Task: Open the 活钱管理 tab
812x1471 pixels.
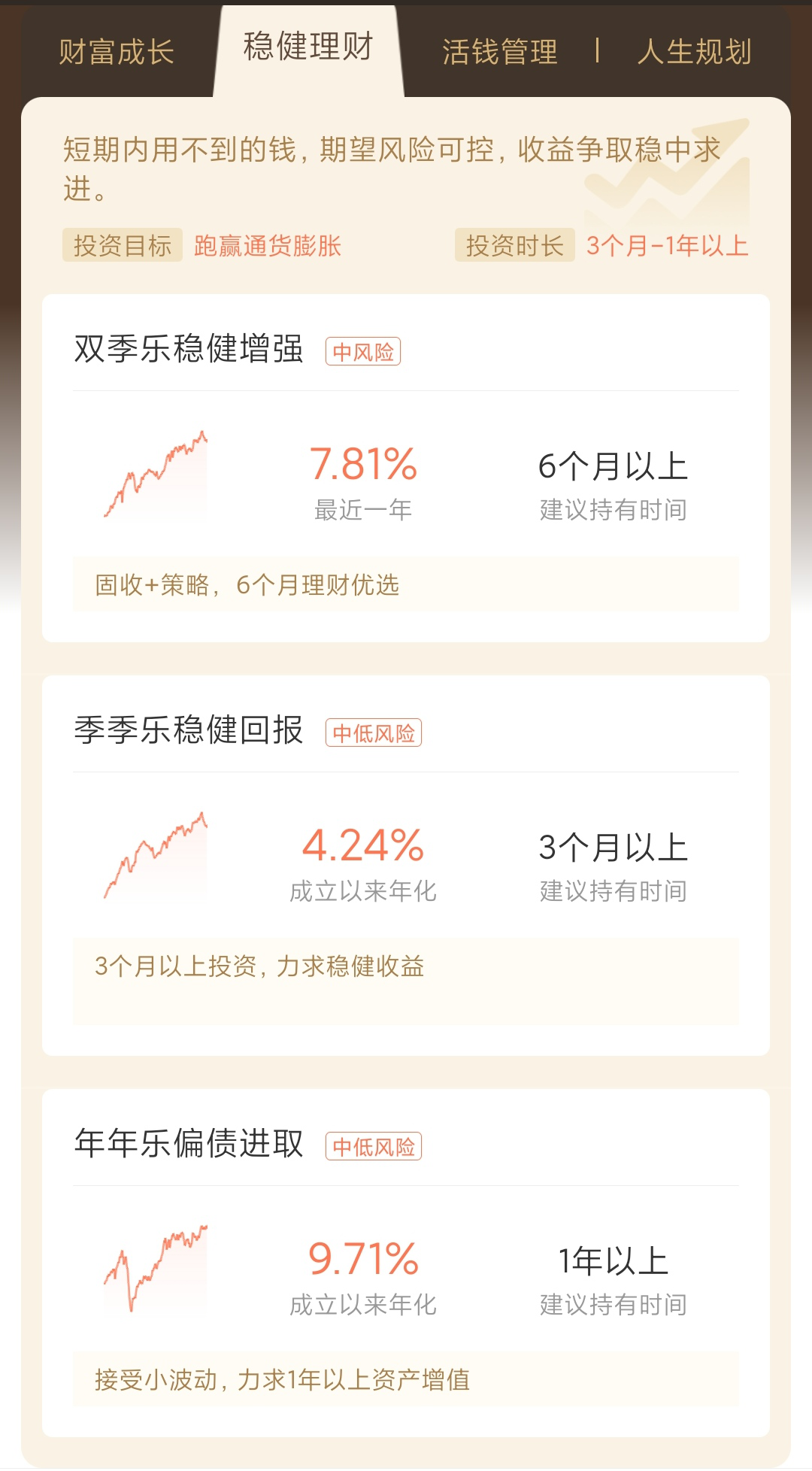Action: pos(500,52)
